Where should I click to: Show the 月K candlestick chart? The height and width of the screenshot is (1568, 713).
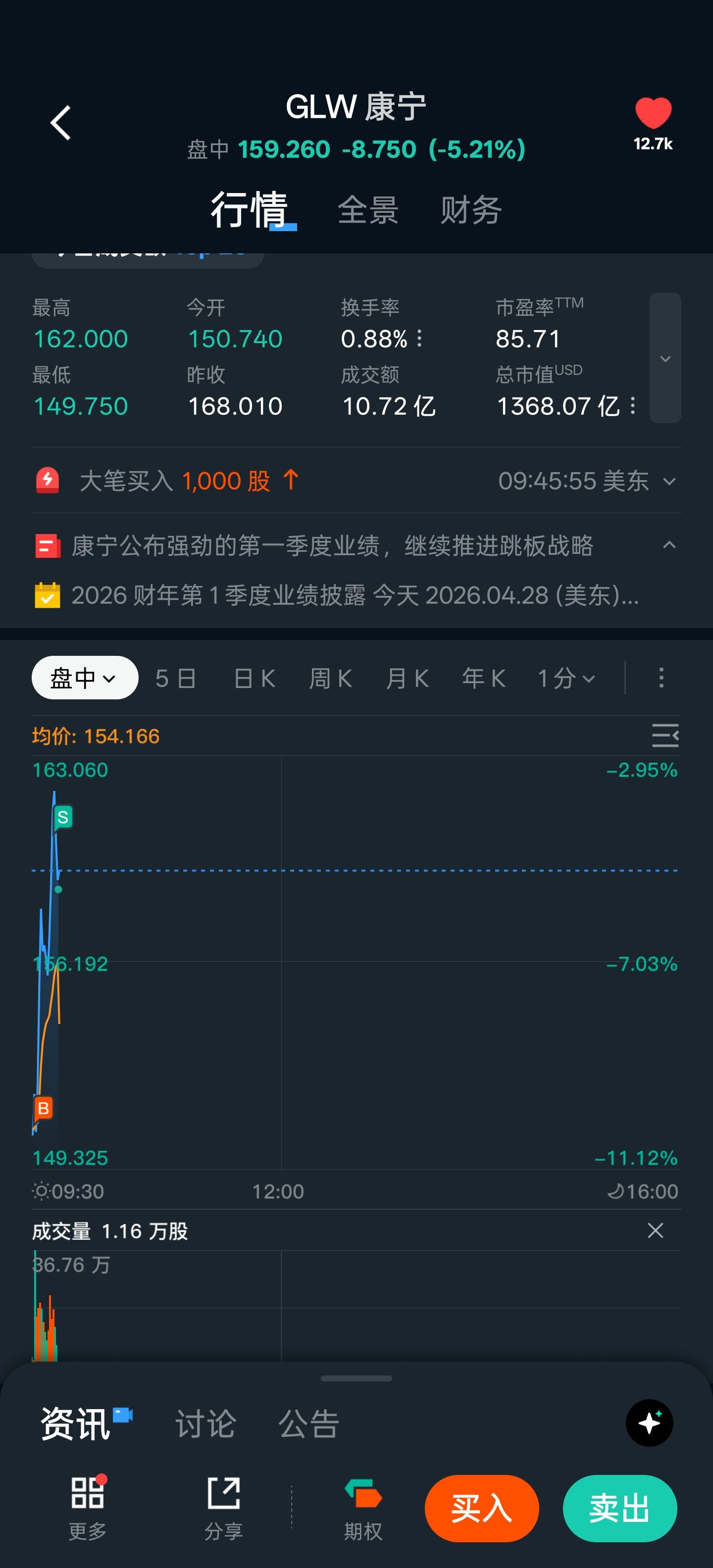[407, 678]
